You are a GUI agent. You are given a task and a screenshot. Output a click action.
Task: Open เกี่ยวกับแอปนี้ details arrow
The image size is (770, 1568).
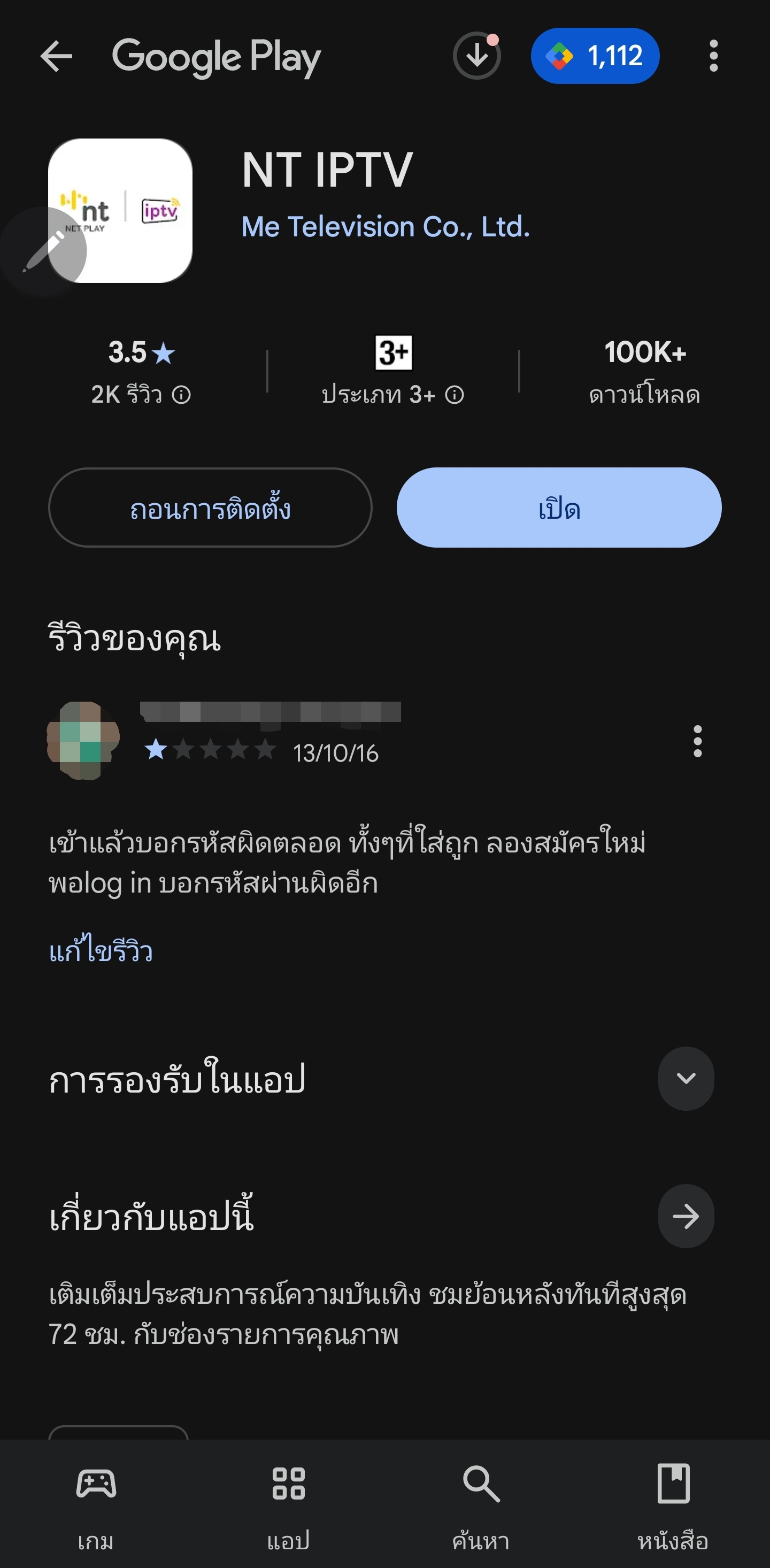click(x=686, y=1216)
